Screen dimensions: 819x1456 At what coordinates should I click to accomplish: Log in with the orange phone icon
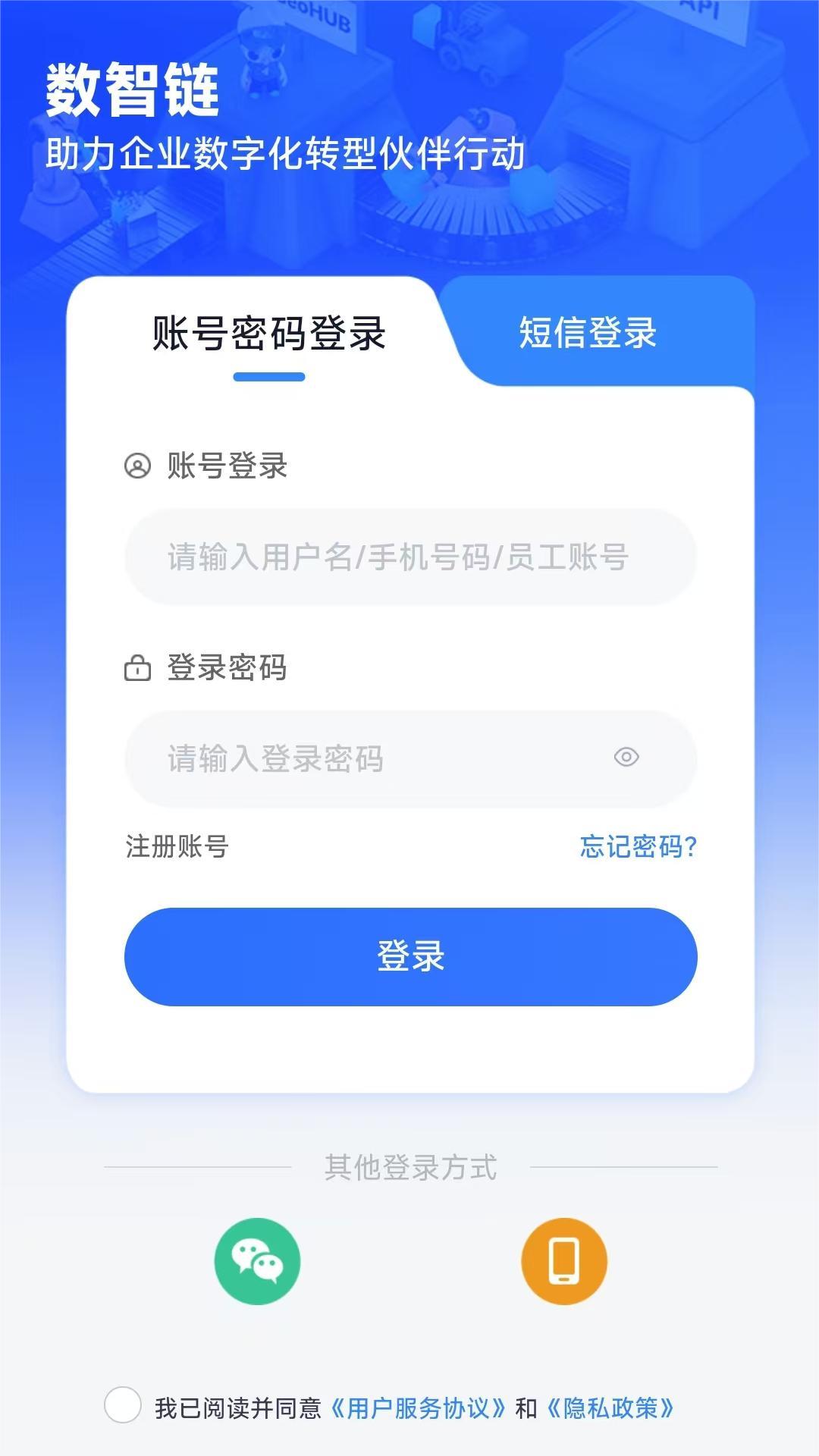coord(563,1261)
